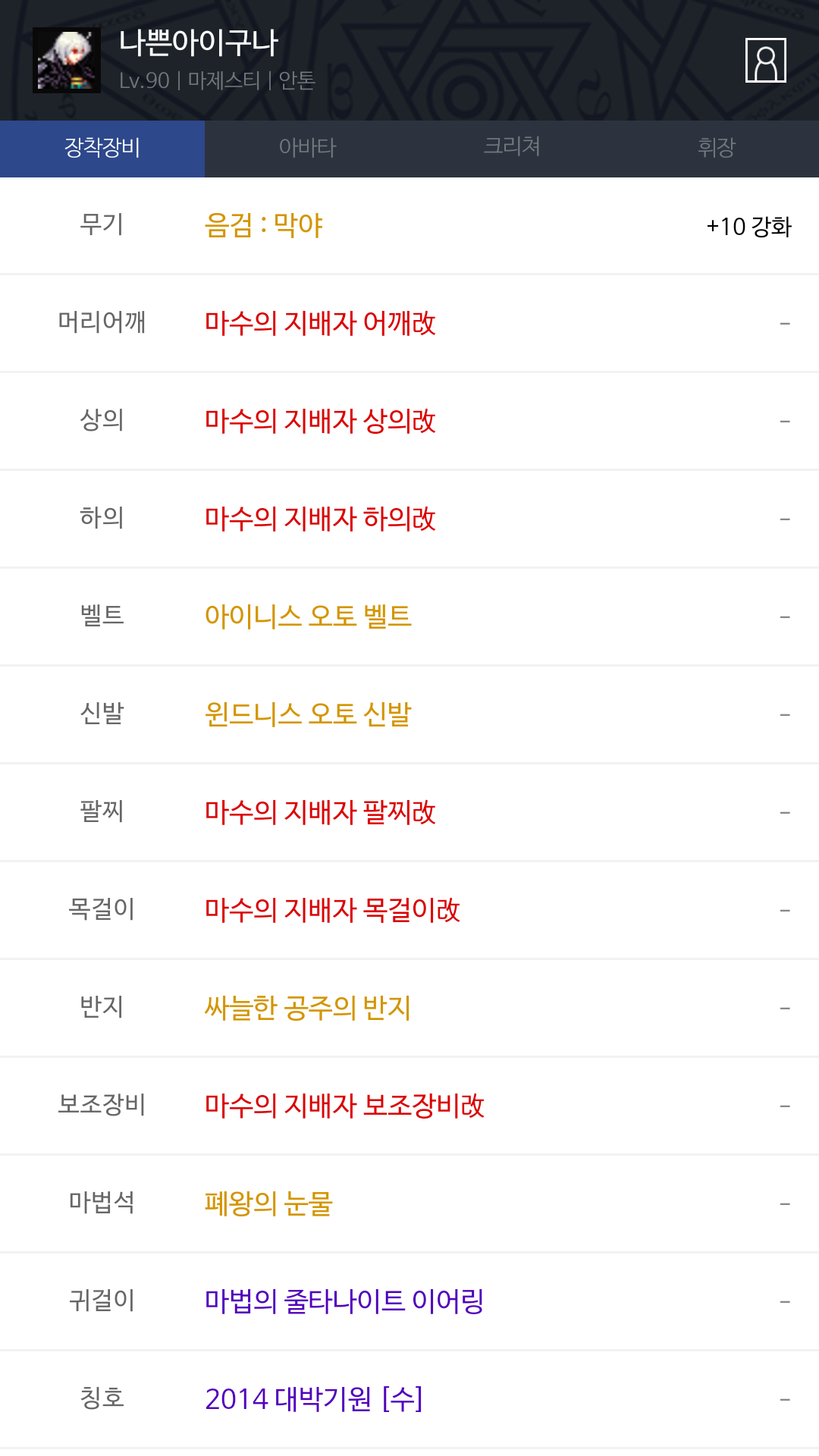Switch to the 아바타 tab
The image size is (819, 1456).
pyautogui.click(x=307, y=148)
